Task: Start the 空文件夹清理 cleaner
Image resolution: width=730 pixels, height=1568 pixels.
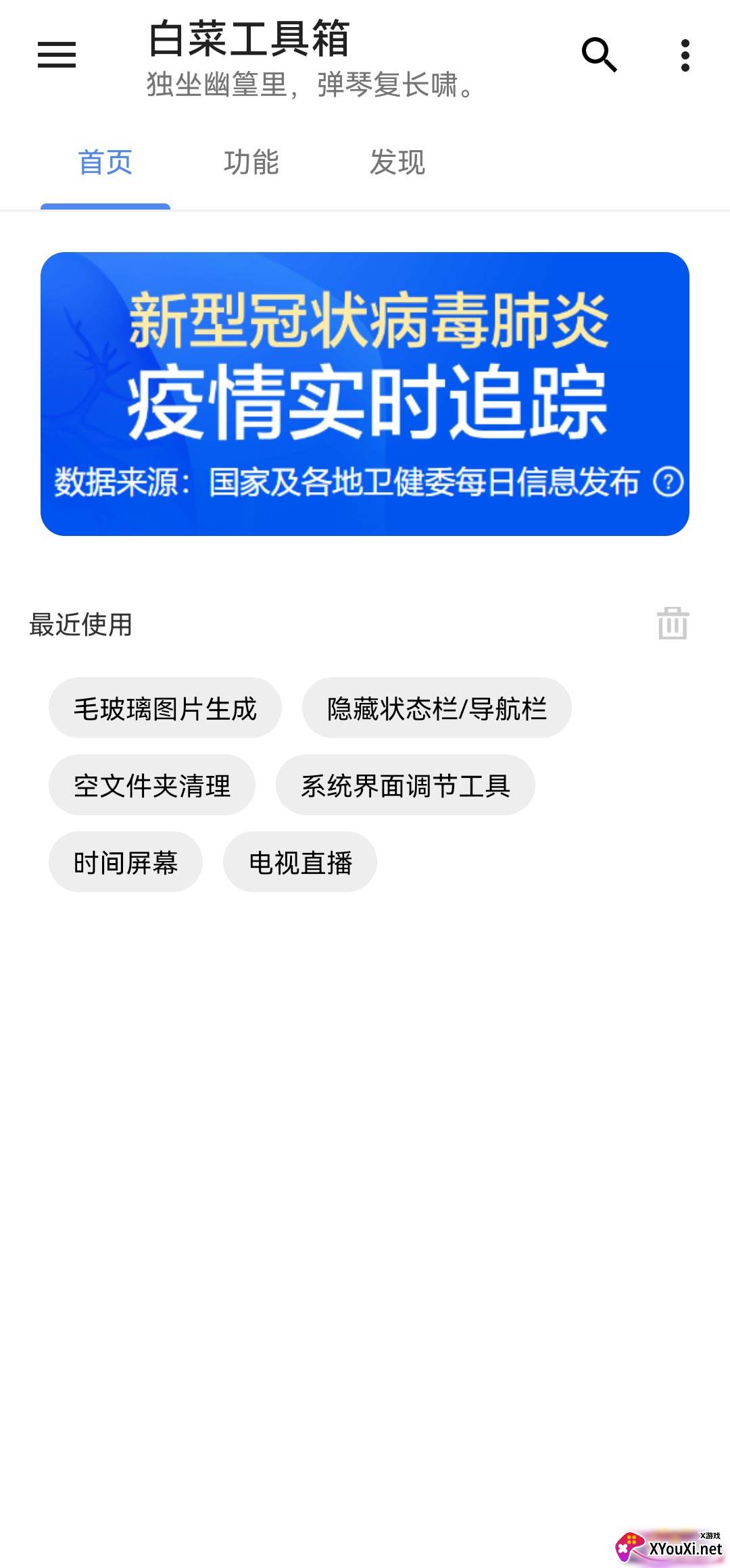Action: click(151, 785)
